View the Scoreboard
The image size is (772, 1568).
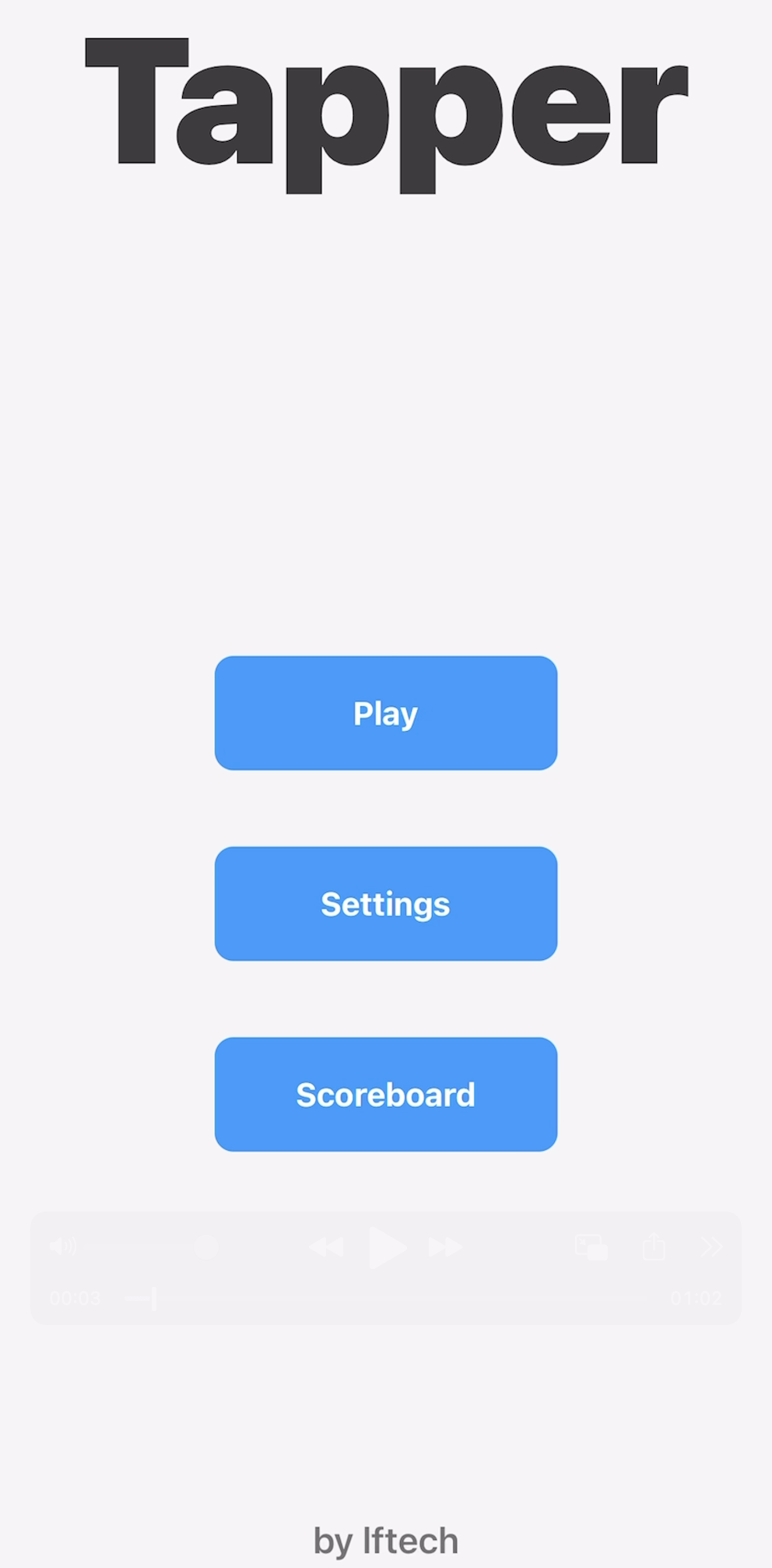click(385, 1095)
